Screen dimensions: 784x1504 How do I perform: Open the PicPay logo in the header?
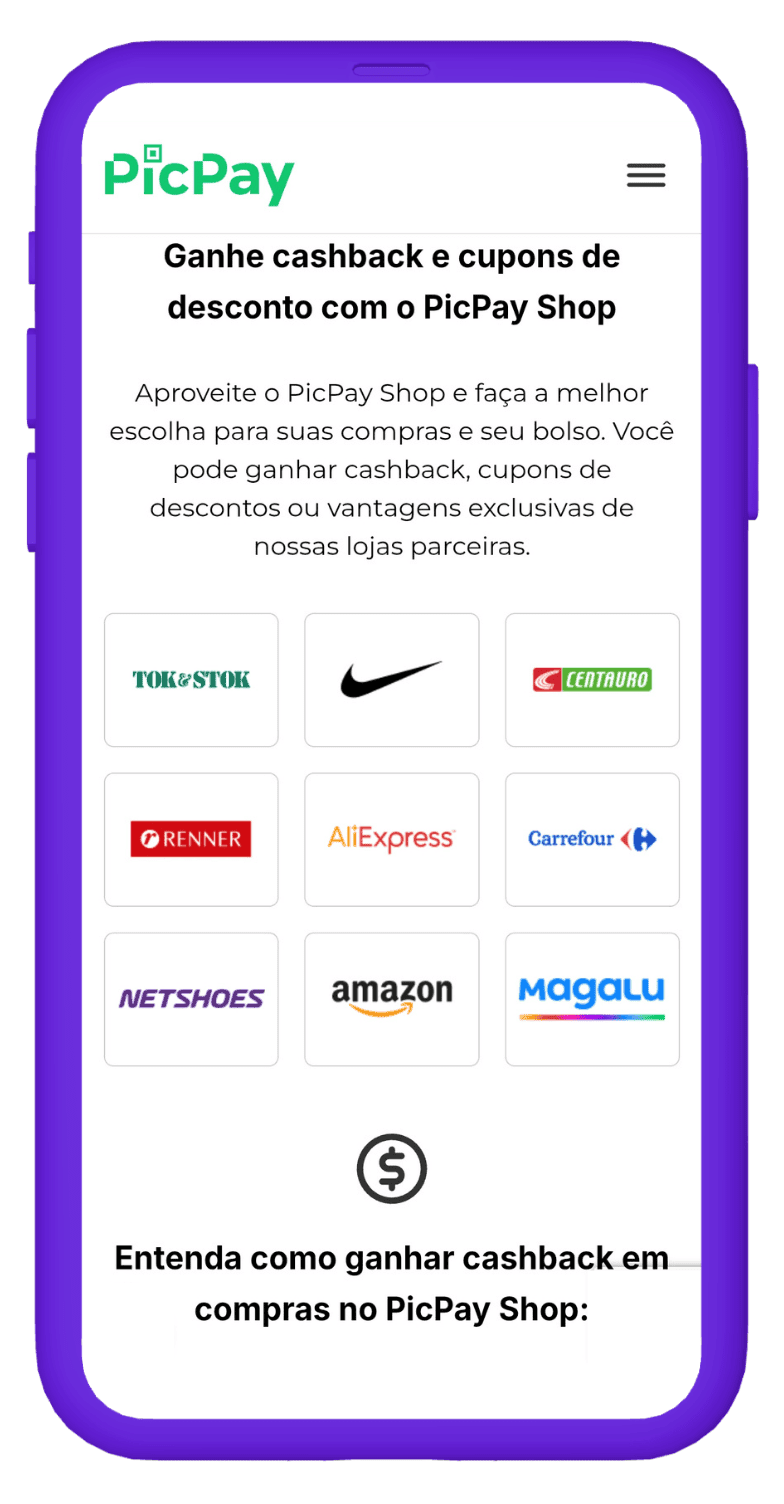point(197,174)
